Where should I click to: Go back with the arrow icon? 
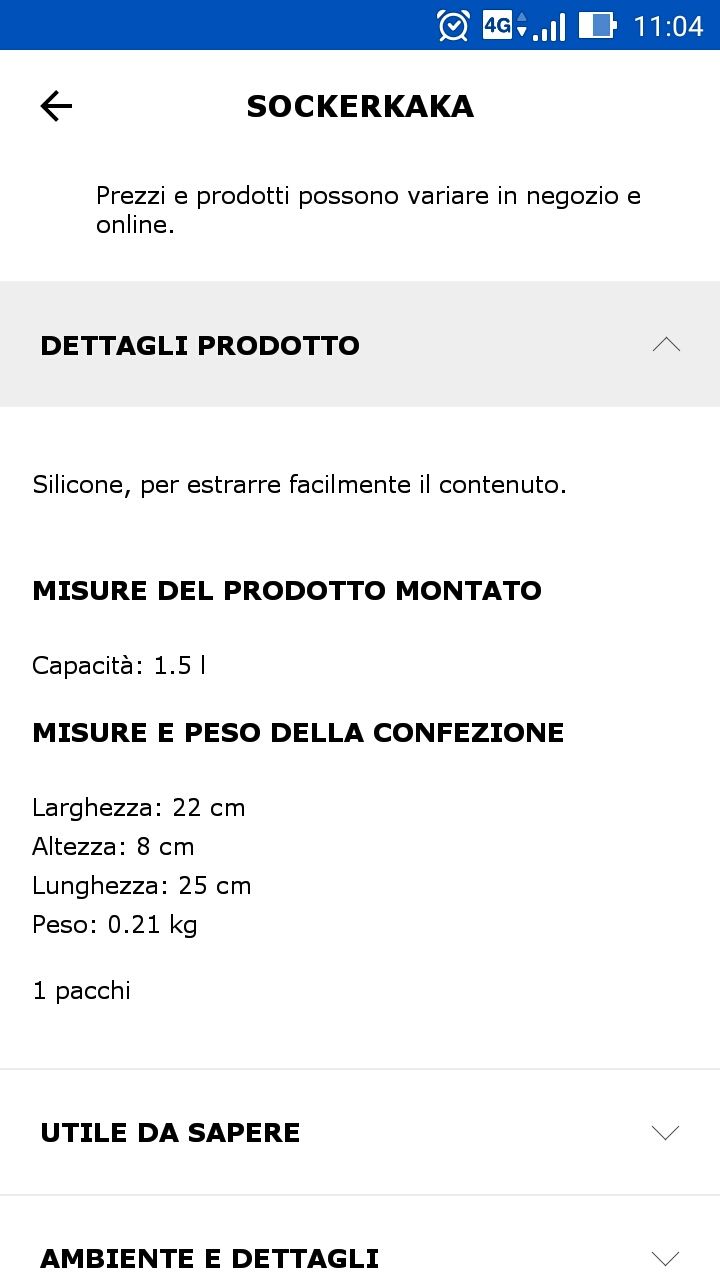coord(56,106)
